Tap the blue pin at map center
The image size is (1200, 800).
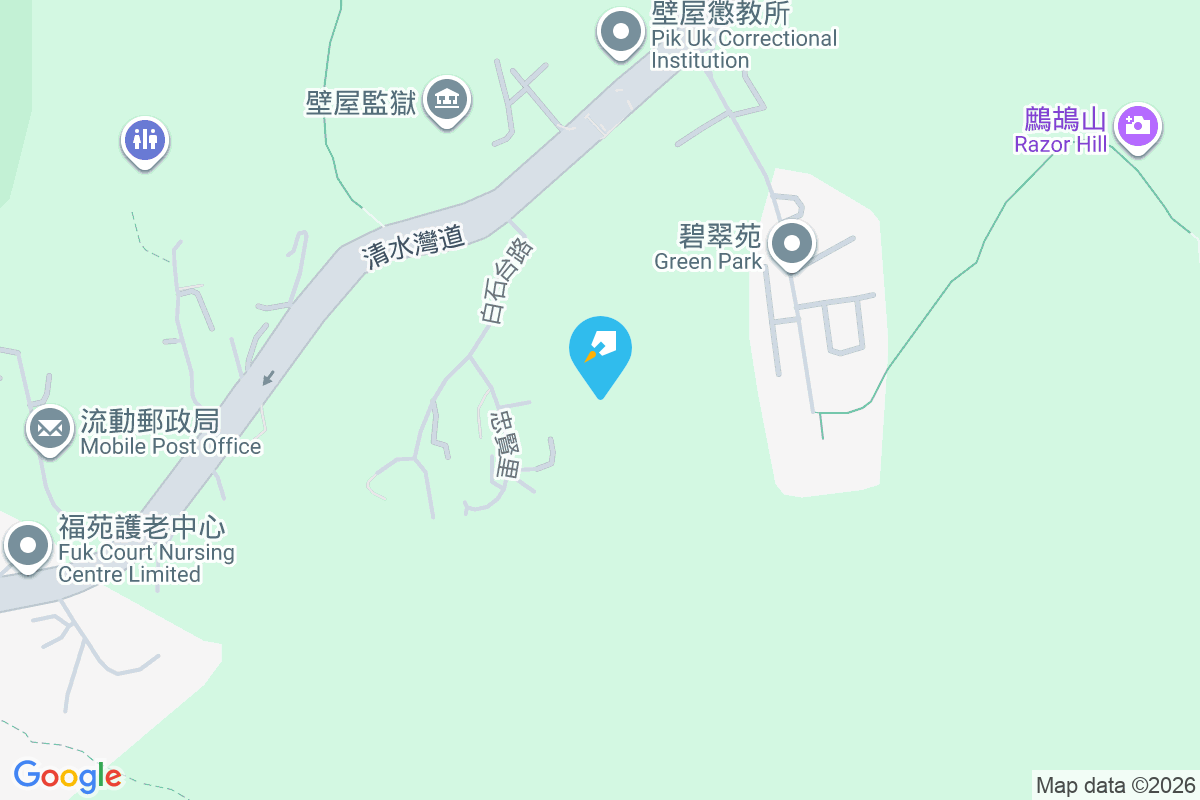(x=600, y=350)
